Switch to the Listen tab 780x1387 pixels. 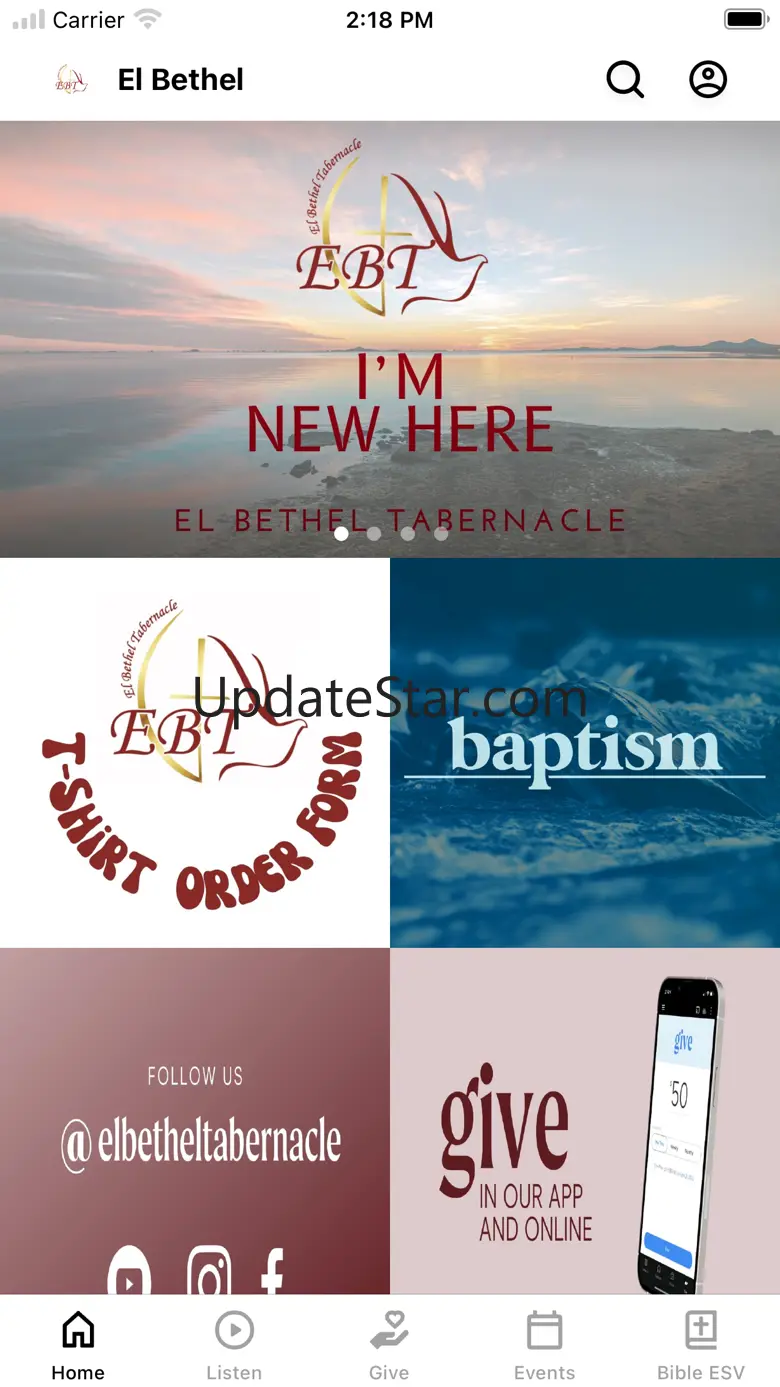234,1346
